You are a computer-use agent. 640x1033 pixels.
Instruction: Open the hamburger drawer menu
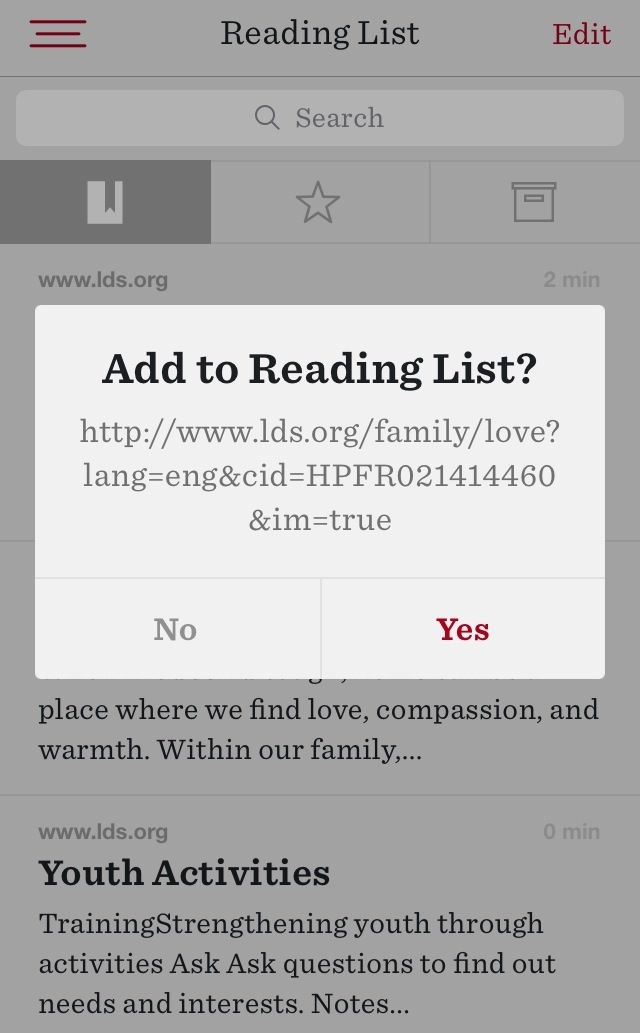pos(58,34)
